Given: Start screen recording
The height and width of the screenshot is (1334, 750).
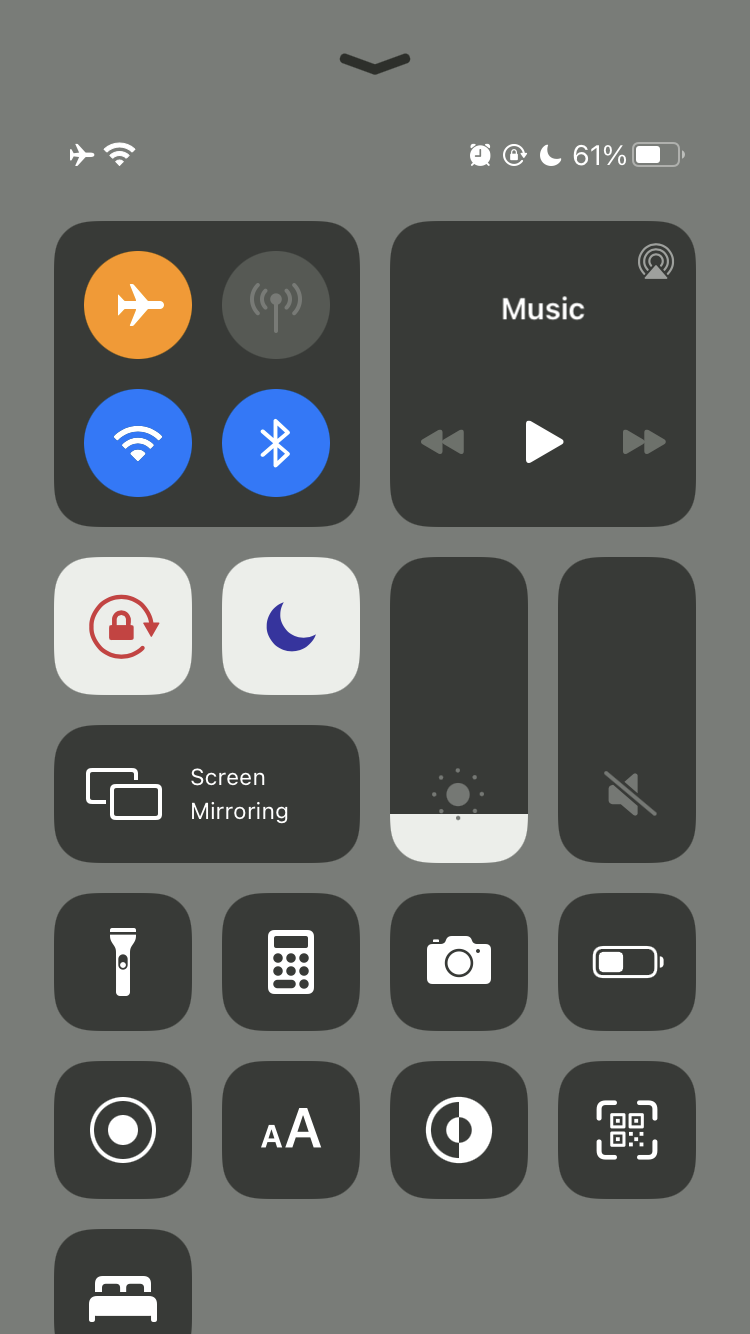Looking at the screenshot, I should [x=123, y=1130].
